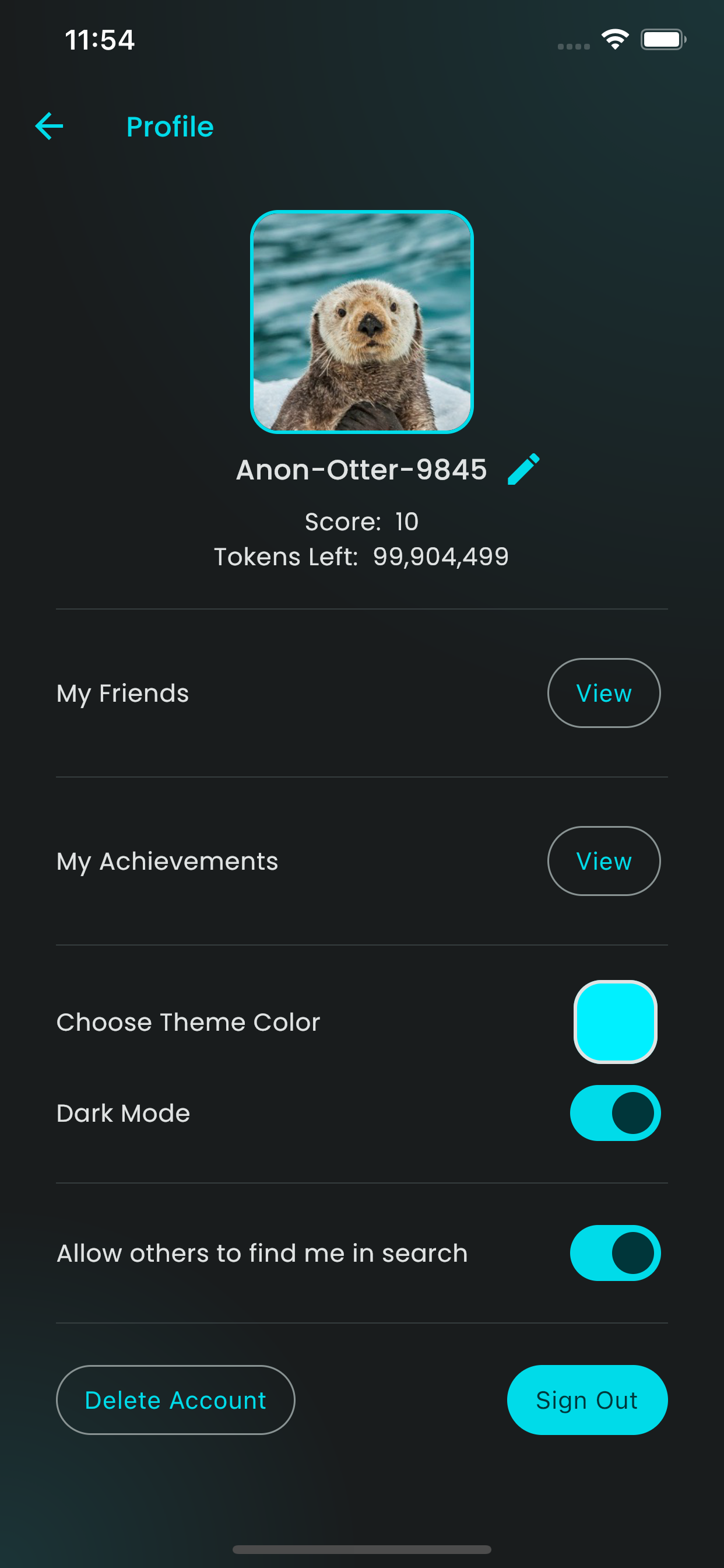Tap the otter profile picture
Screen dimensions: 724x1568
362,322
